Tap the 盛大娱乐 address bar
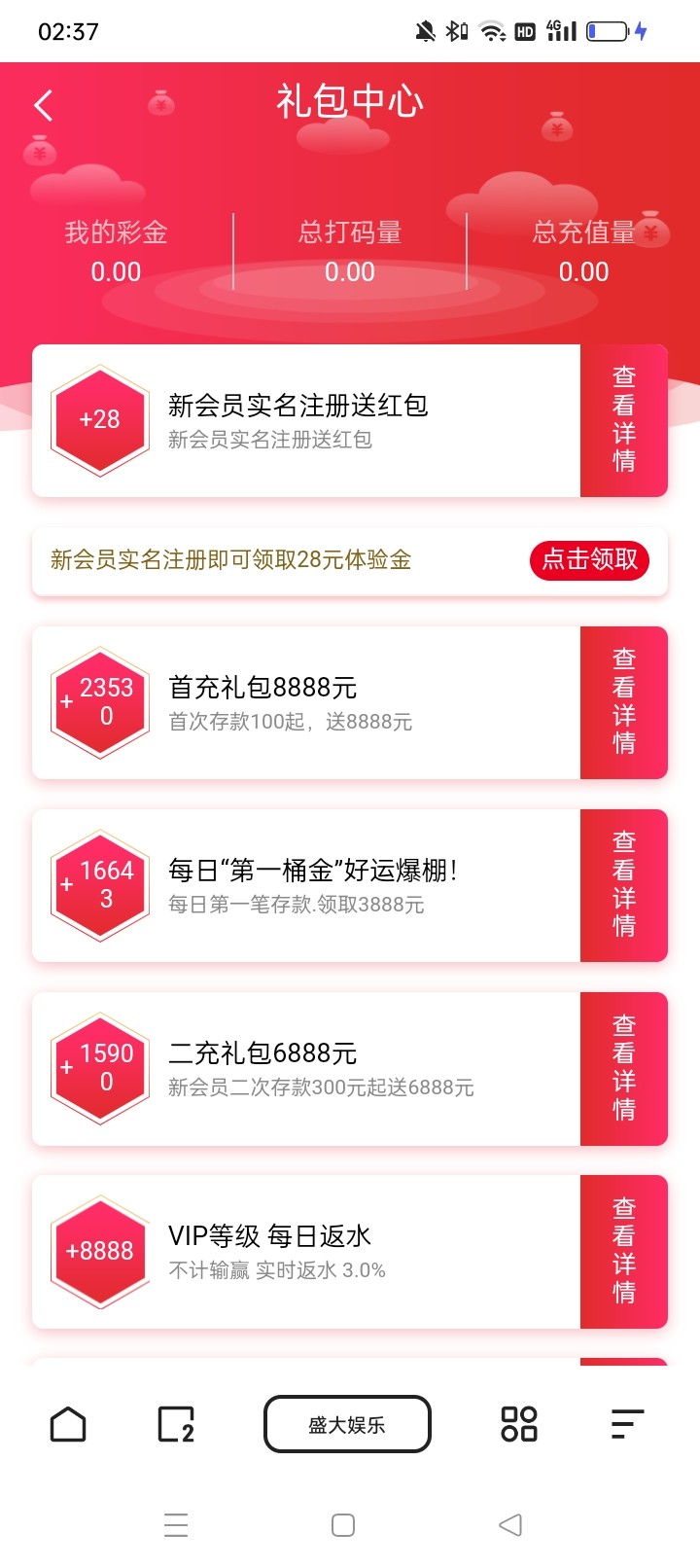 347,1424
